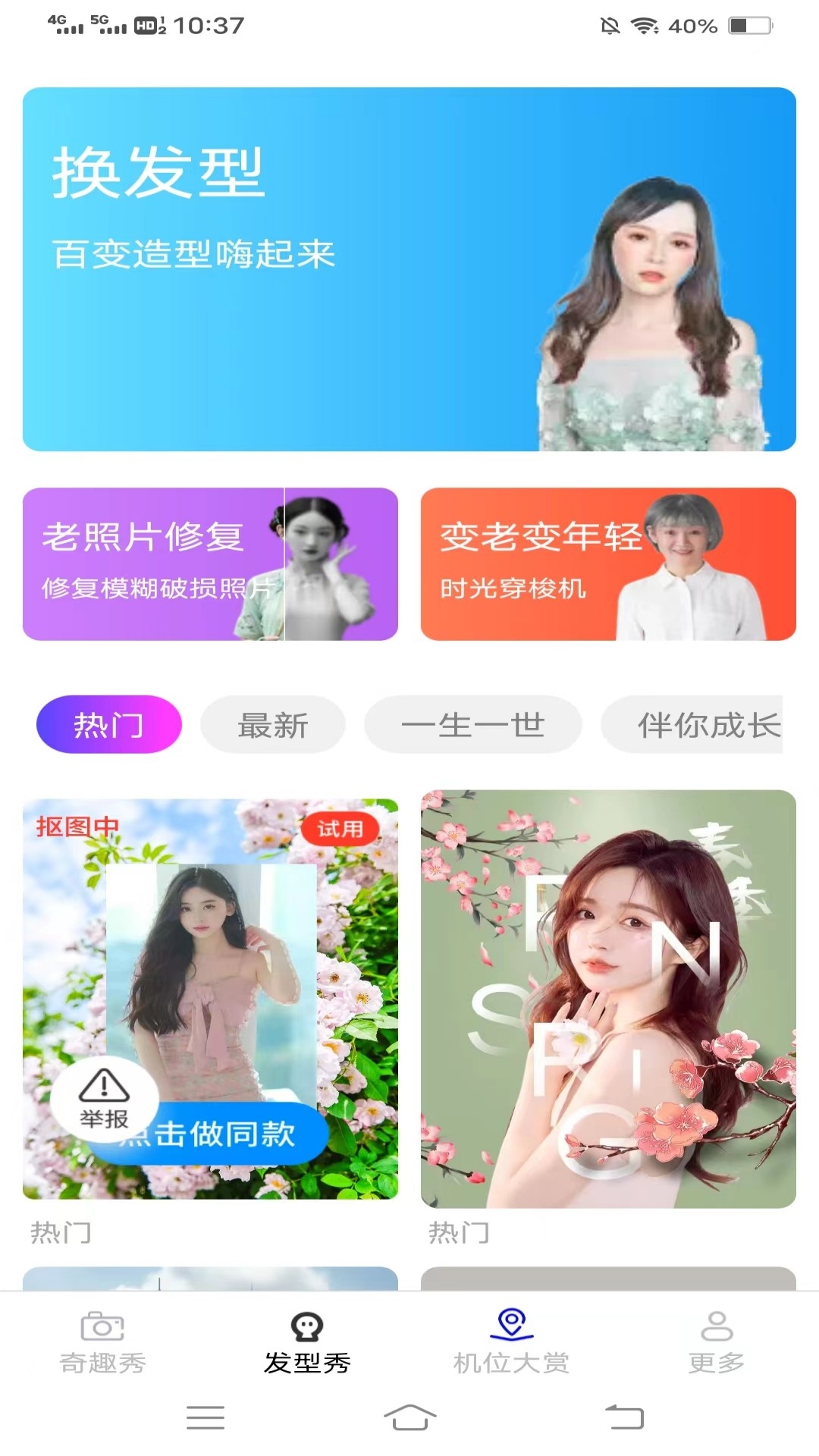Select the active 热门 category tab
The height and width of the screenshot is (1456, 819).
coord(108,724)
